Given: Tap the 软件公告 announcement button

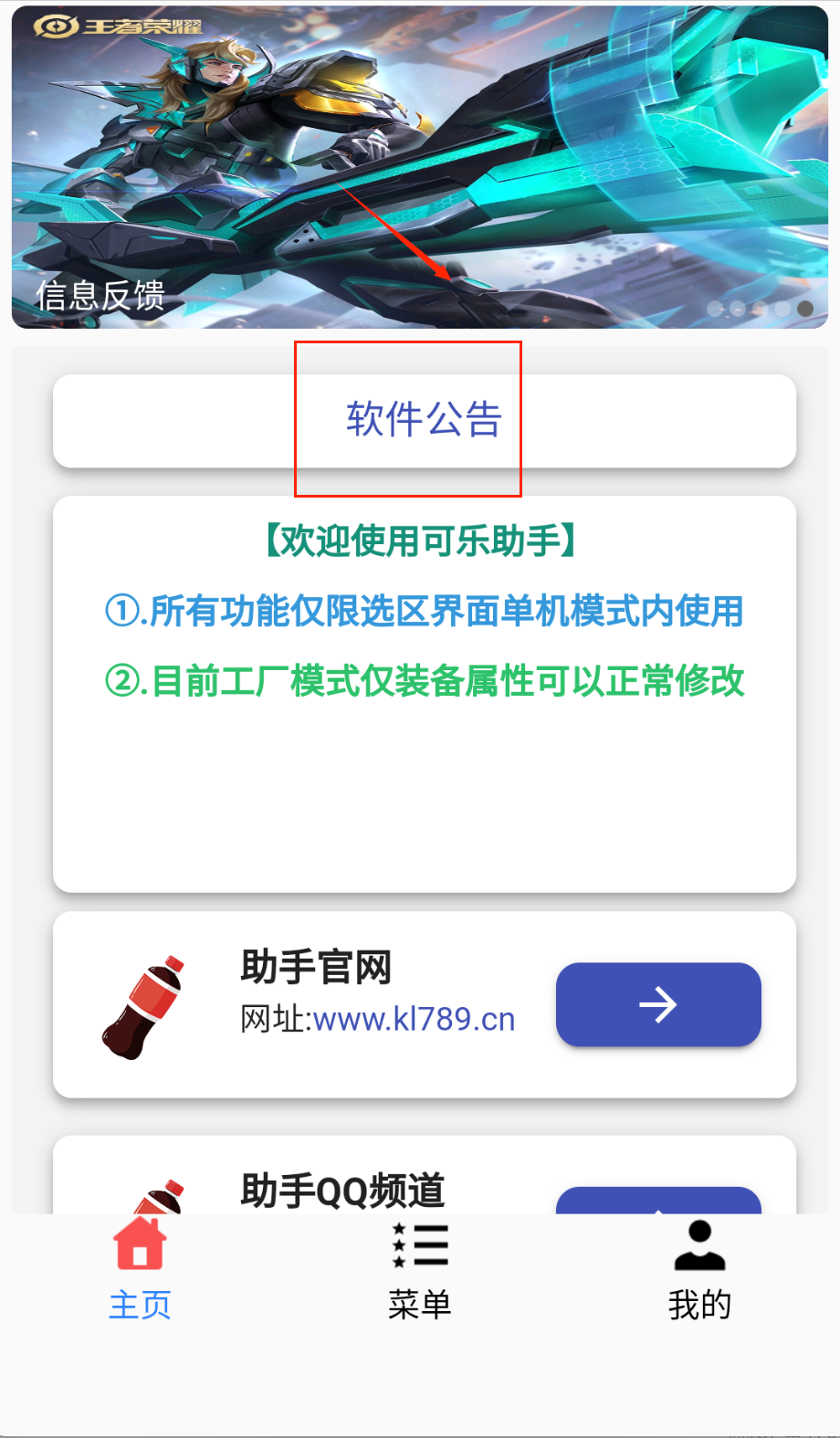Looking at the screenshot, I should [424, 421].
